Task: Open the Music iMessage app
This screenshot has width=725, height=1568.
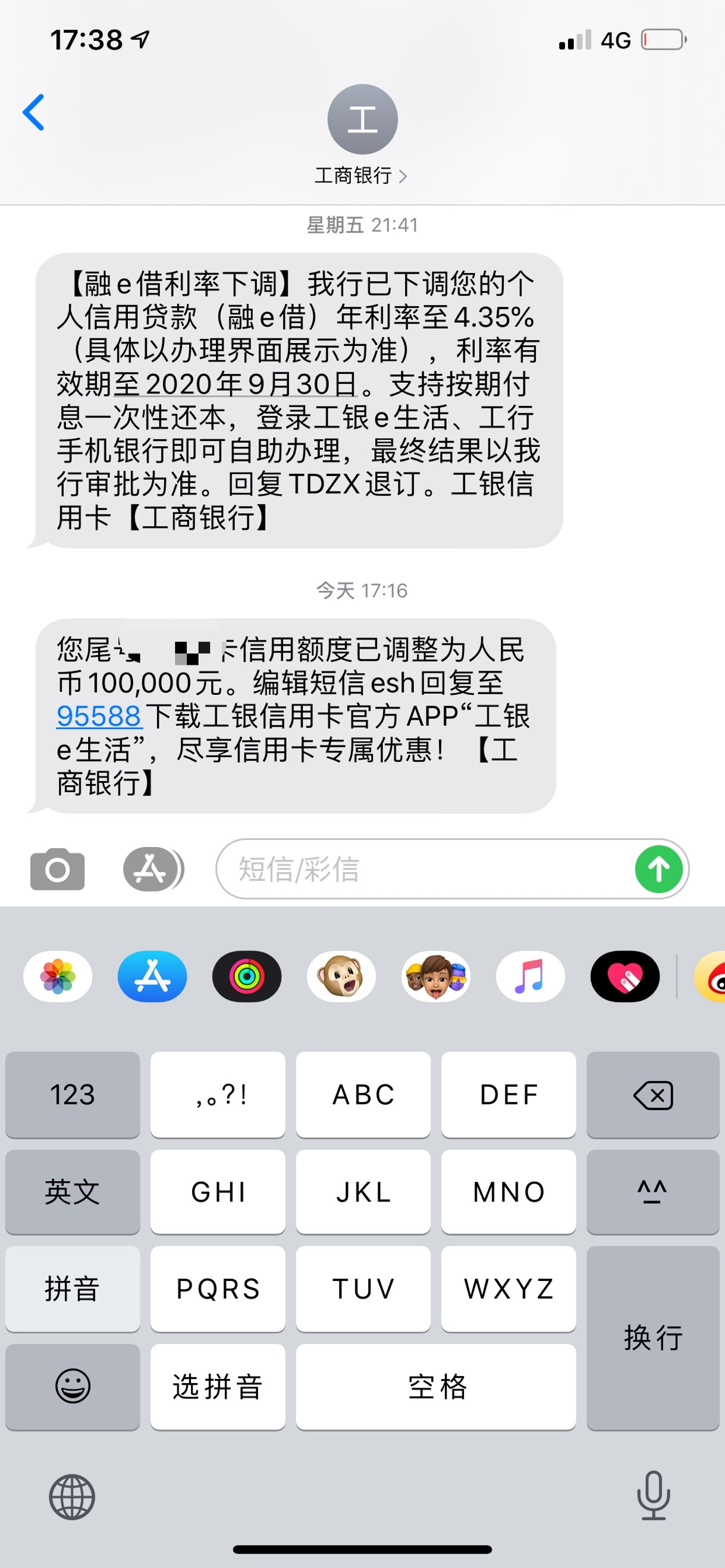Action: [x=531, y=977]
